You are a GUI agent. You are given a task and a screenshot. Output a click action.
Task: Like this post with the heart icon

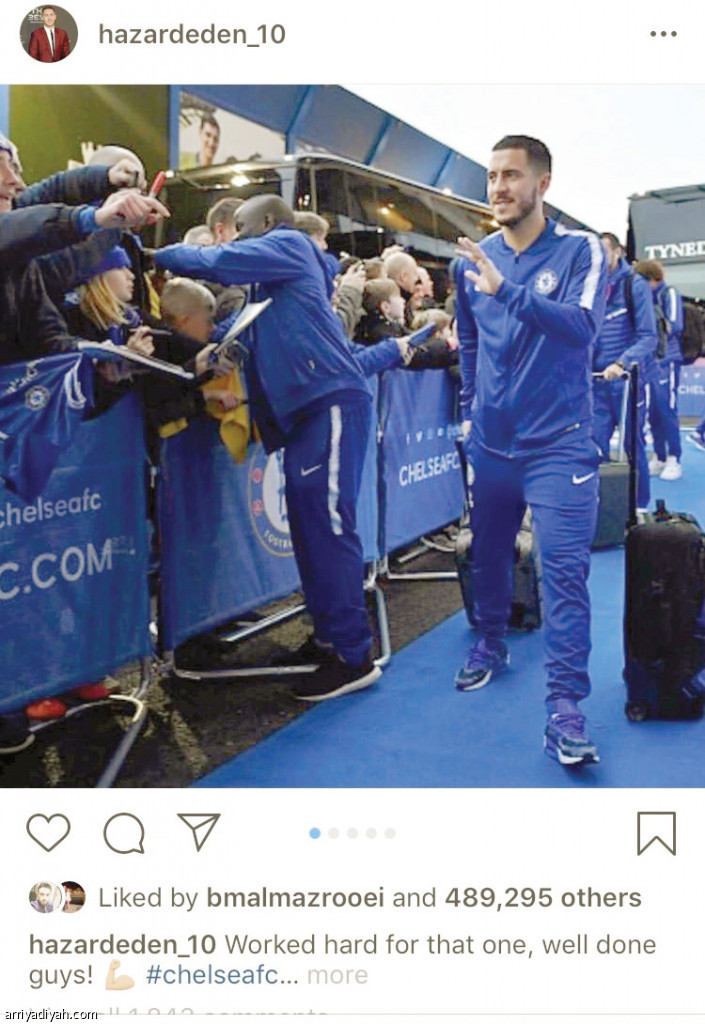coord(48,832)
